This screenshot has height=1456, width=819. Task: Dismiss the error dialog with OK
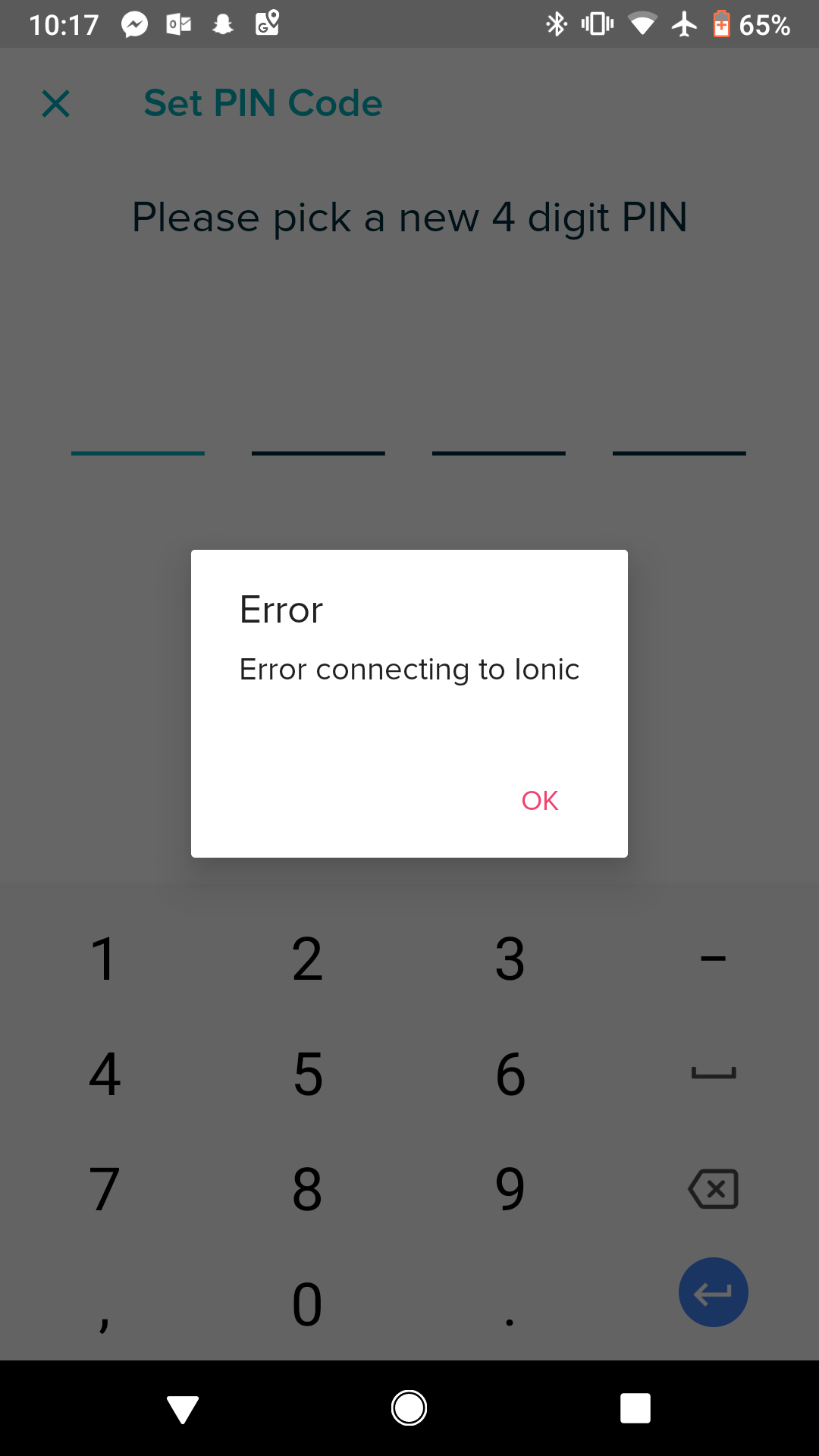click(539, 801)
